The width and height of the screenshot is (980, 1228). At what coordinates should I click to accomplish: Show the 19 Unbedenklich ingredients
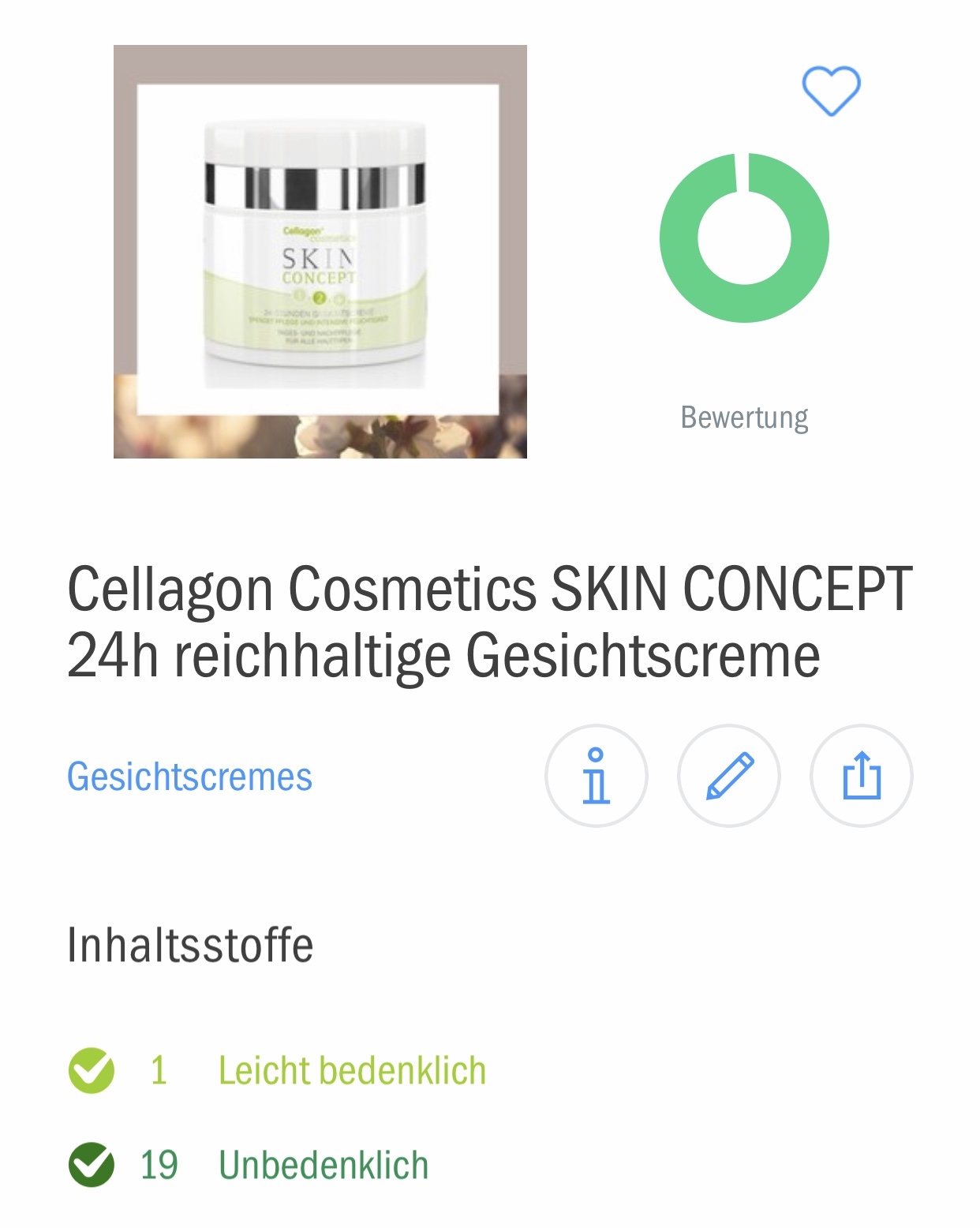[323, 1165]
